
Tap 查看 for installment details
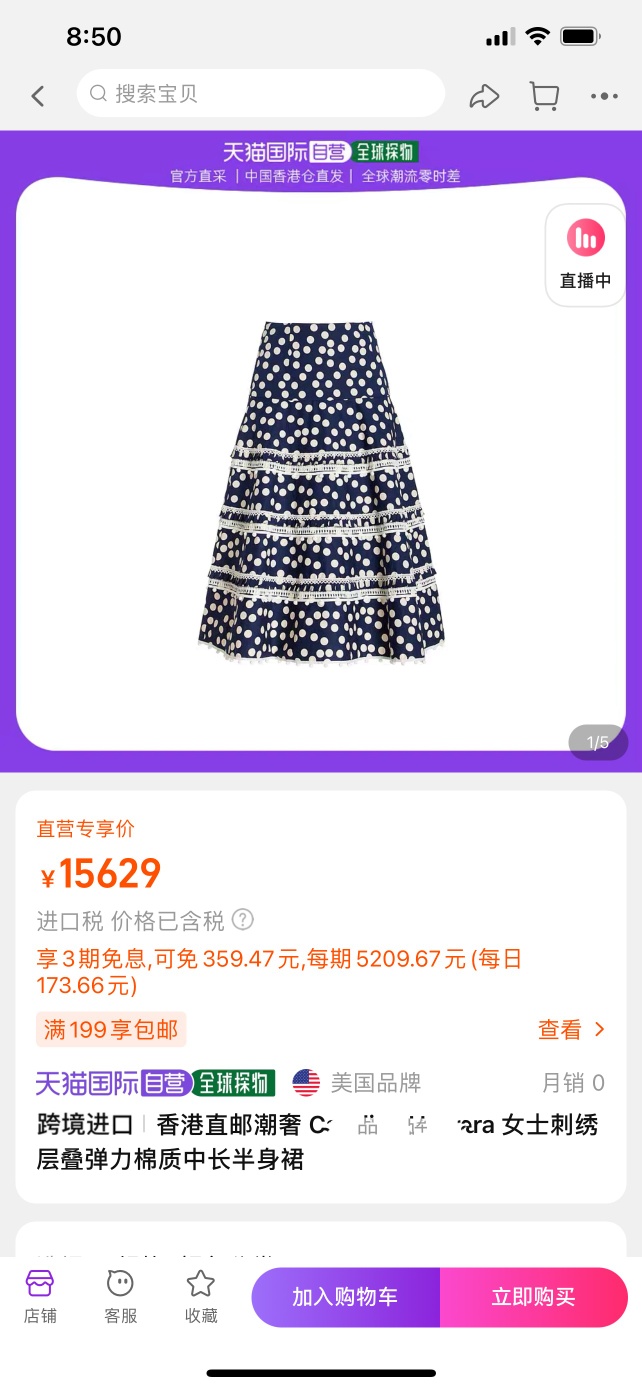[x=571, y=1030]
